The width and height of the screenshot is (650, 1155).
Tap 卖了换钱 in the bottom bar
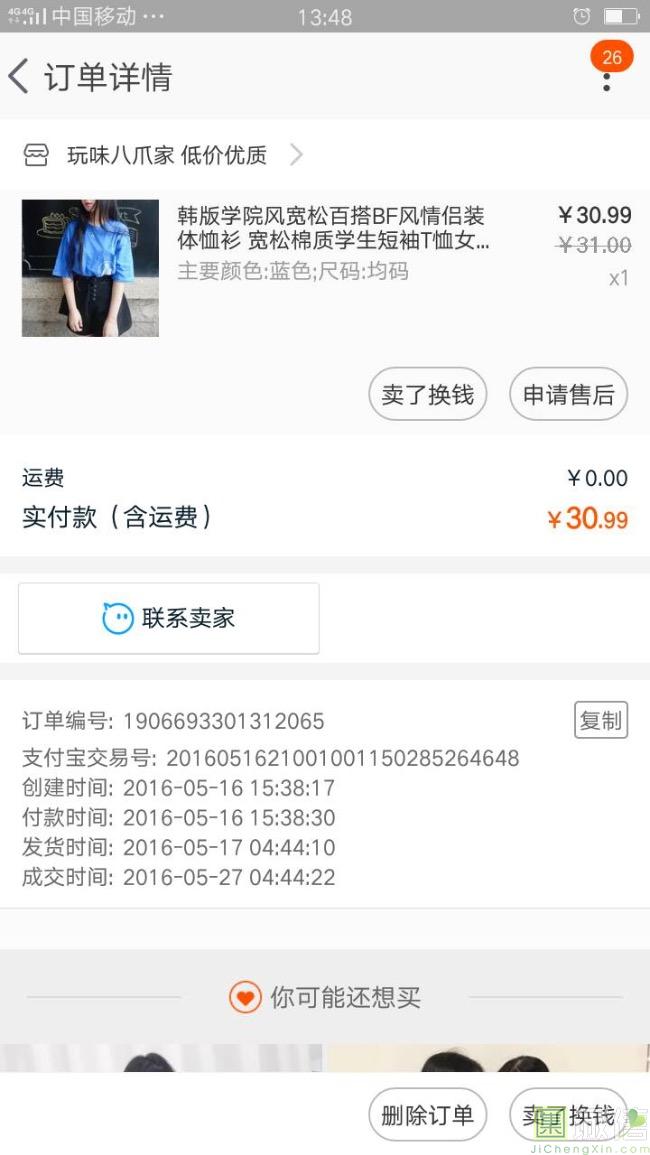(568, 1114)
